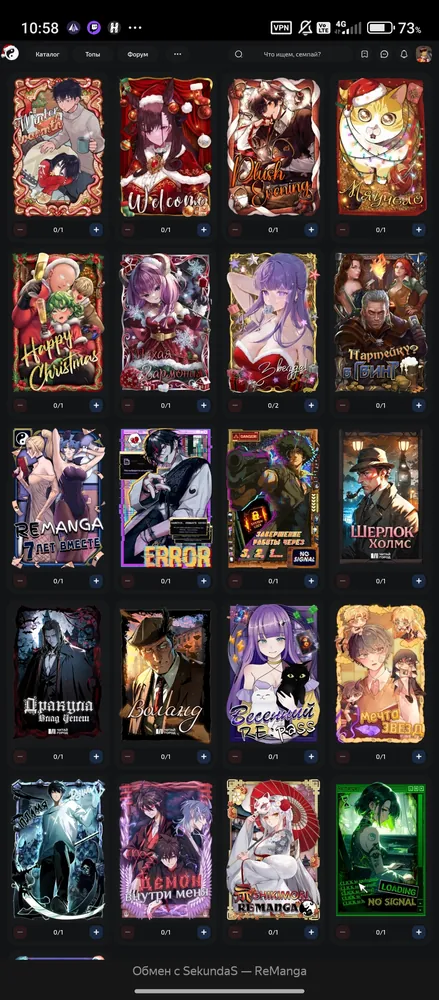Open the Весенний RE:Pass card
This screenshot has width=439, height=1000.
click(273, 673)
